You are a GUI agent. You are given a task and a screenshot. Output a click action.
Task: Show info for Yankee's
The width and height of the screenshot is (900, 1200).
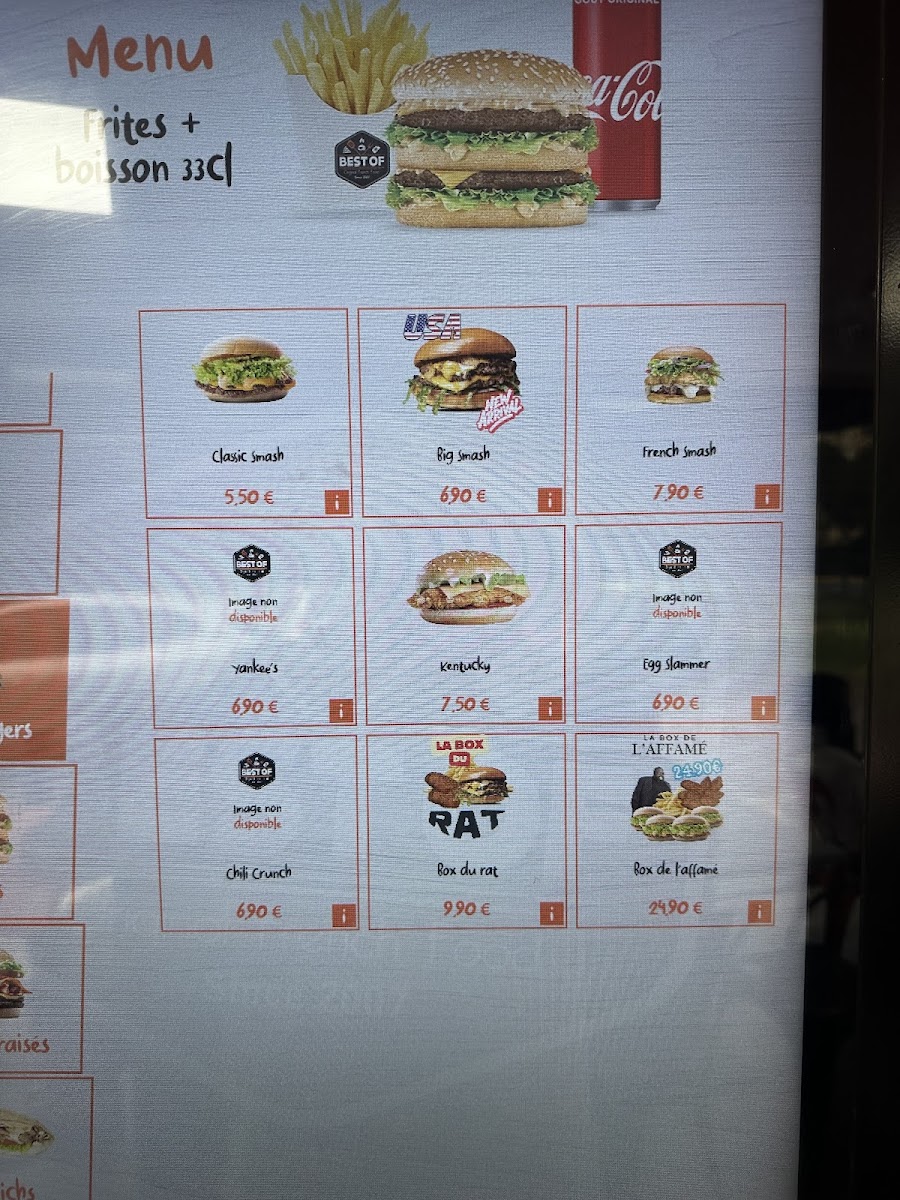coord(341,711)
